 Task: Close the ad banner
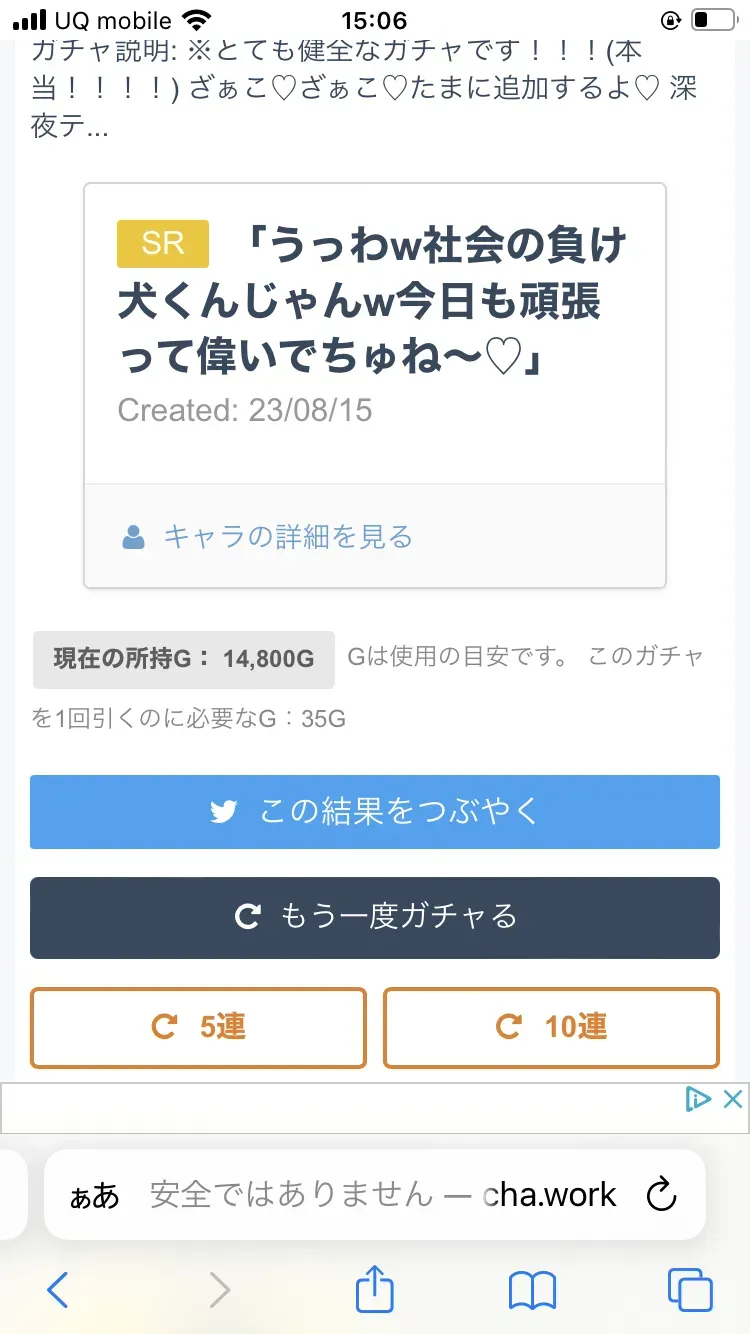click(x=732, y=1099)
